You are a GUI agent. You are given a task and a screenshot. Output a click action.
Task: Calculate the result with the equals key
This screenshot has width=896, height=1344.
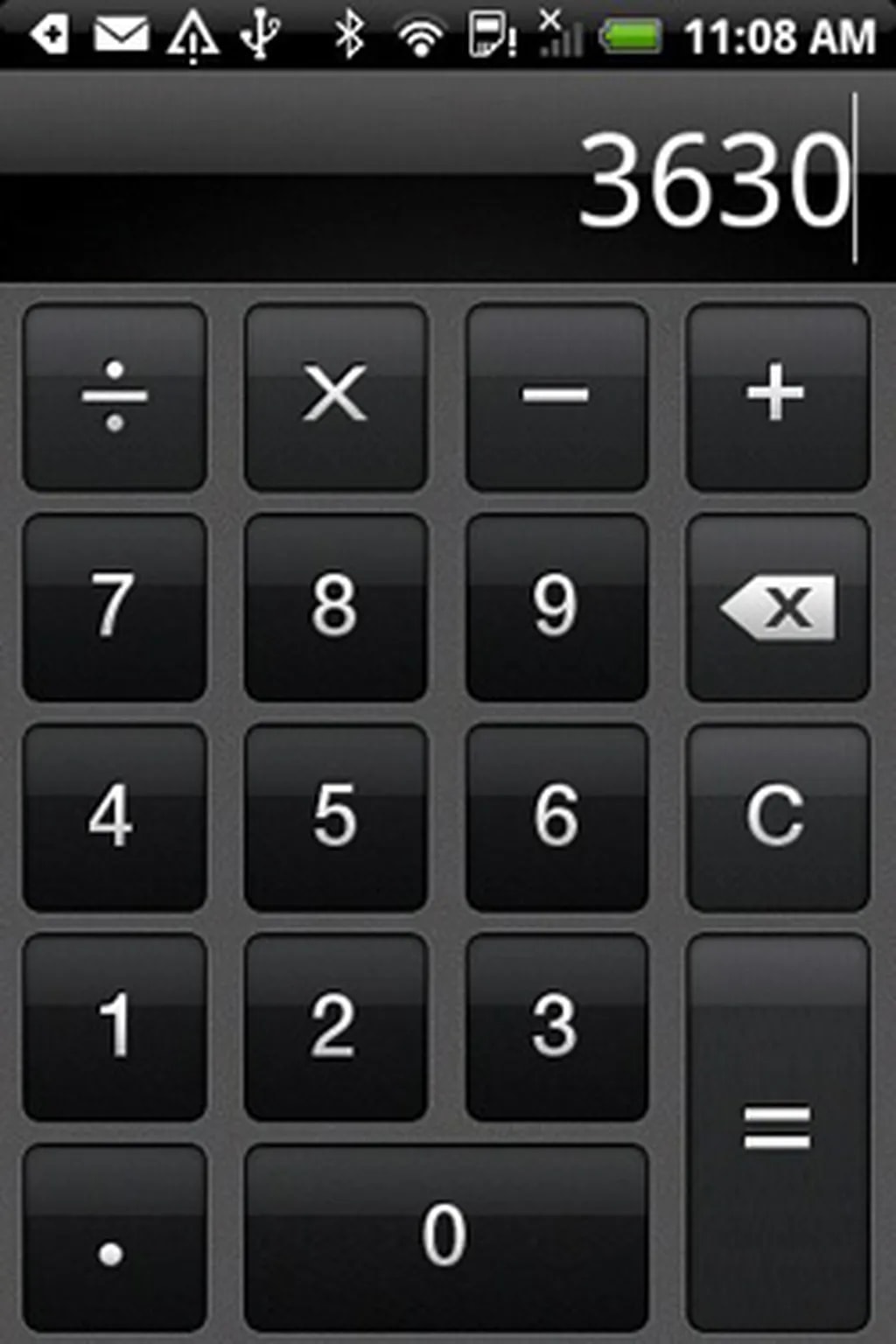click(x=777, y=1131)
